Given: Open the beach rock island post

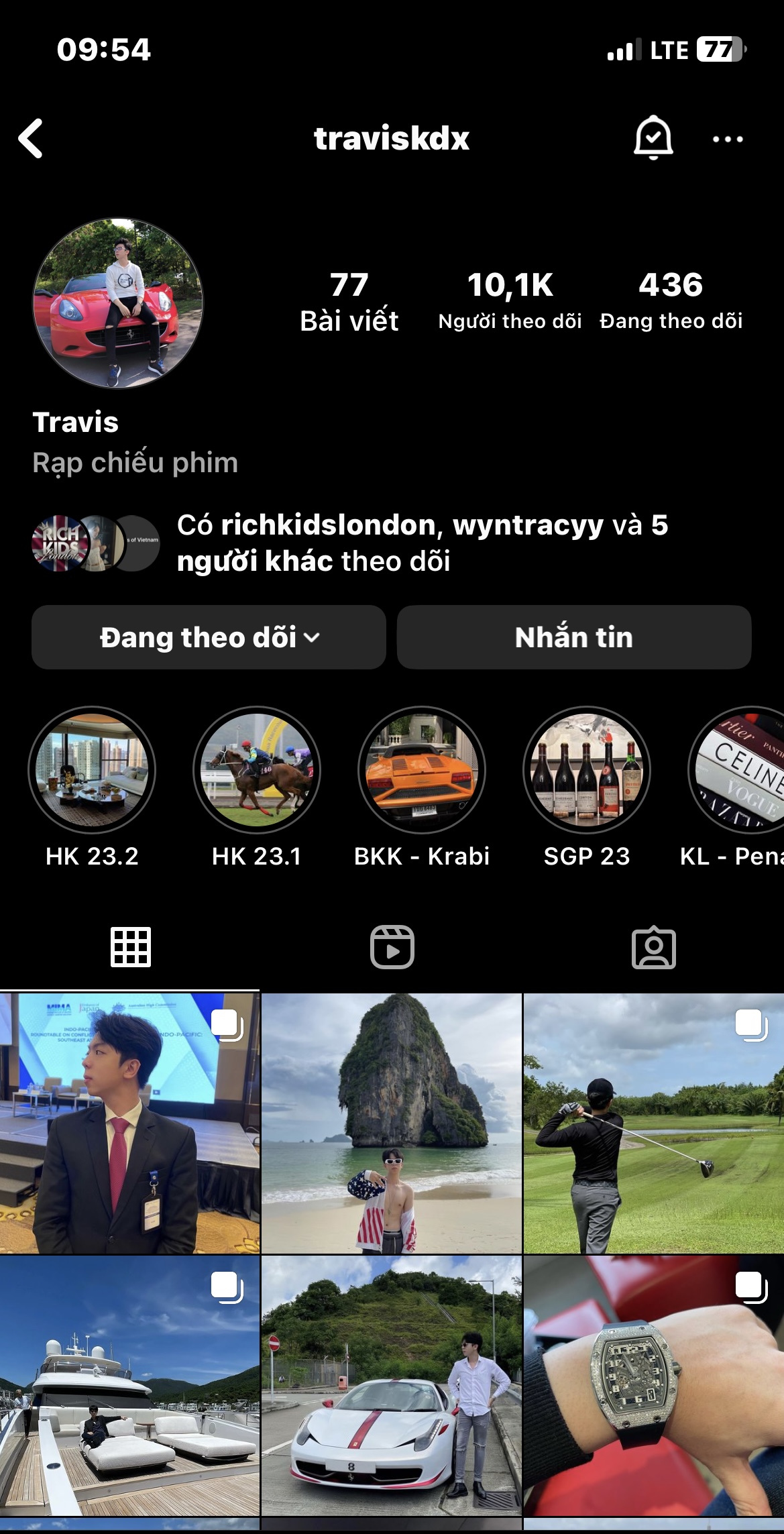Looking at the screenshot, I should coord(392,1124).
